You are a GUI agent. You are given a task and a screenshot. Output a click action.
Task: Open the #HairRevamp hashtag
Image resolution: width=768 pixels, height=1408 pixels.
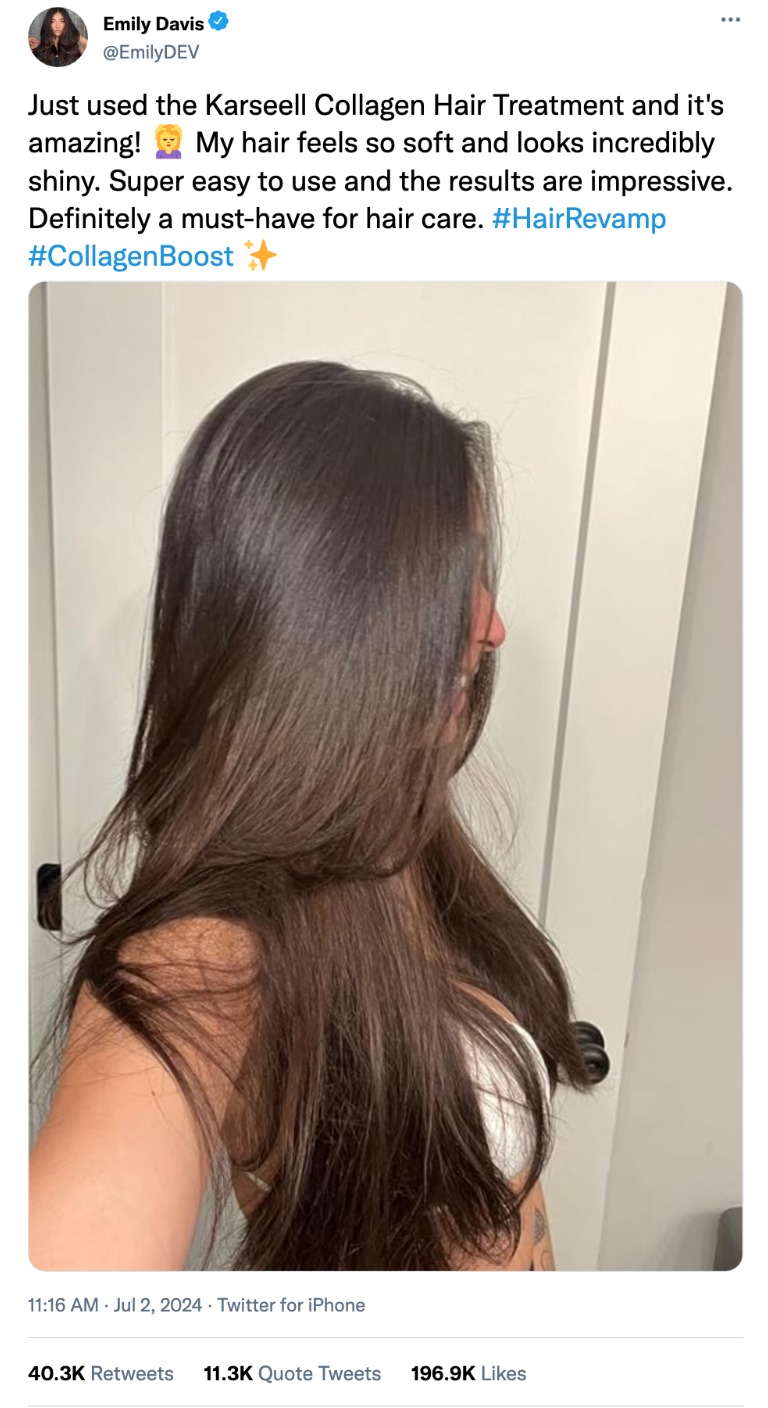tap(579, 218)
